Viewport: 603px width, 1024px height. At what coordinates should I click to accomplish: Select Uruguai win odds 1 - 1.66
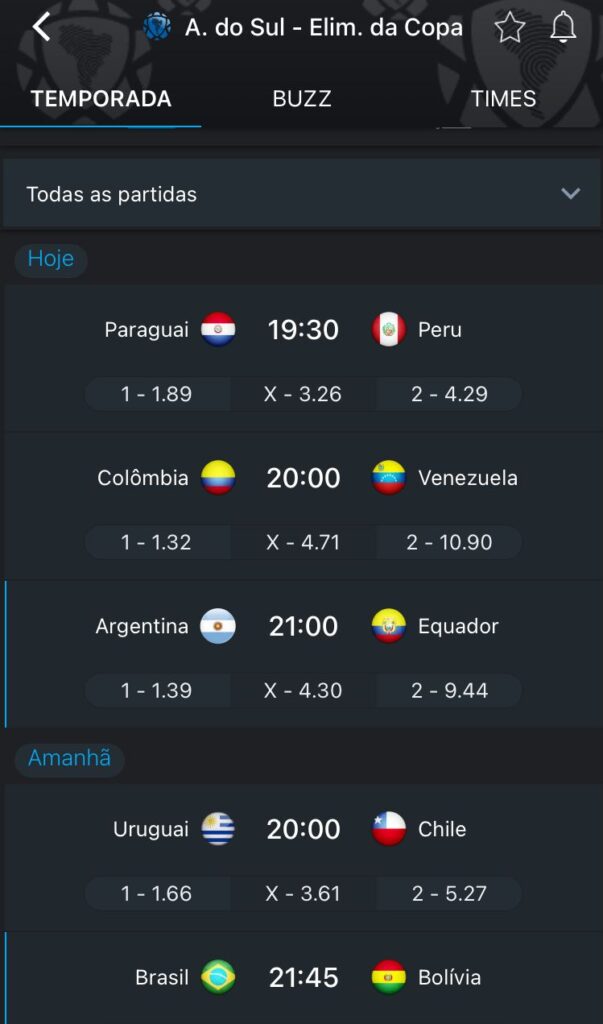(x=157, y=893)
